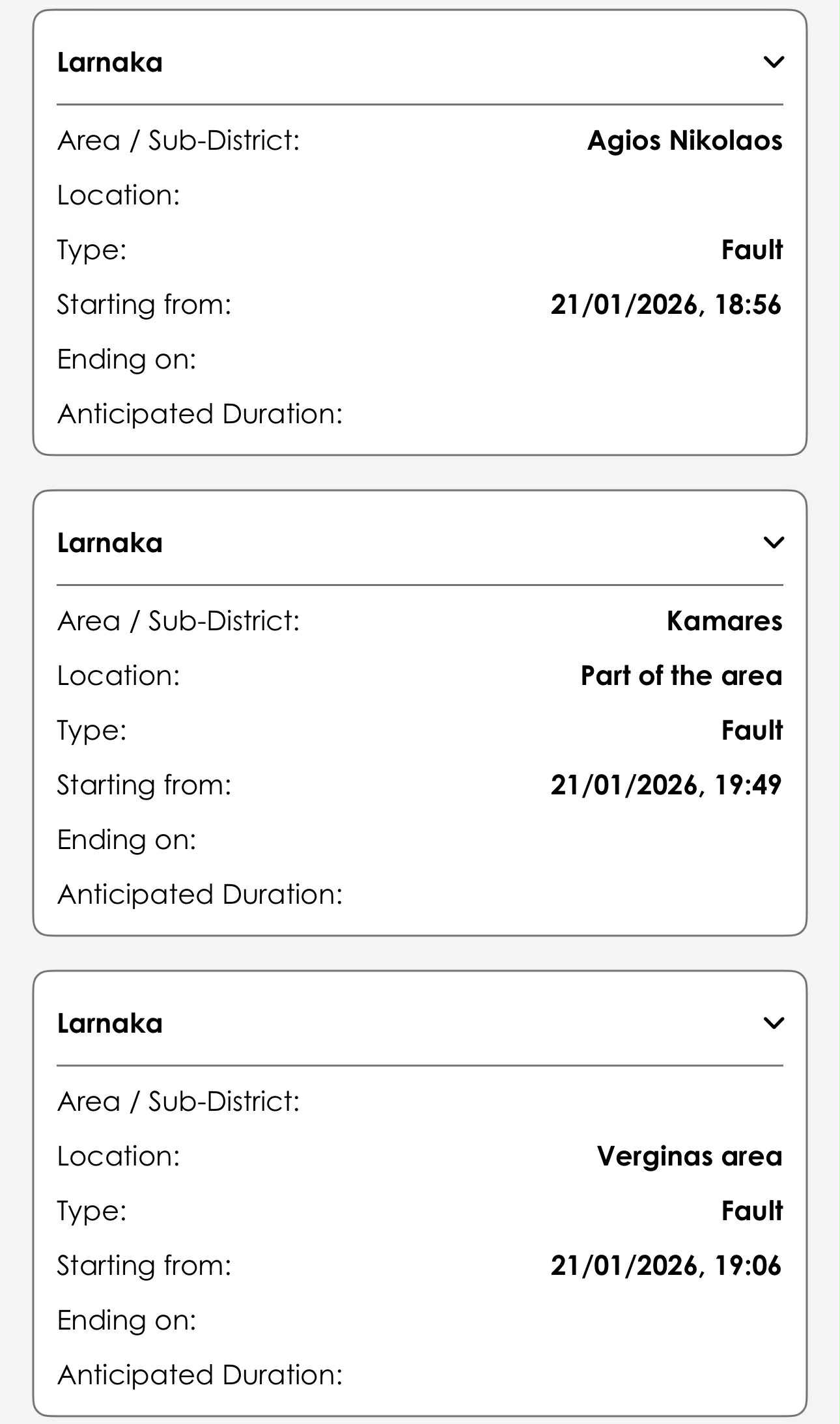Collapse the Larnaka card for Verginas area
Image resolution: width=840 pixels, height=1424 pixels.
pyautogui.click(x=773, y=1023)
